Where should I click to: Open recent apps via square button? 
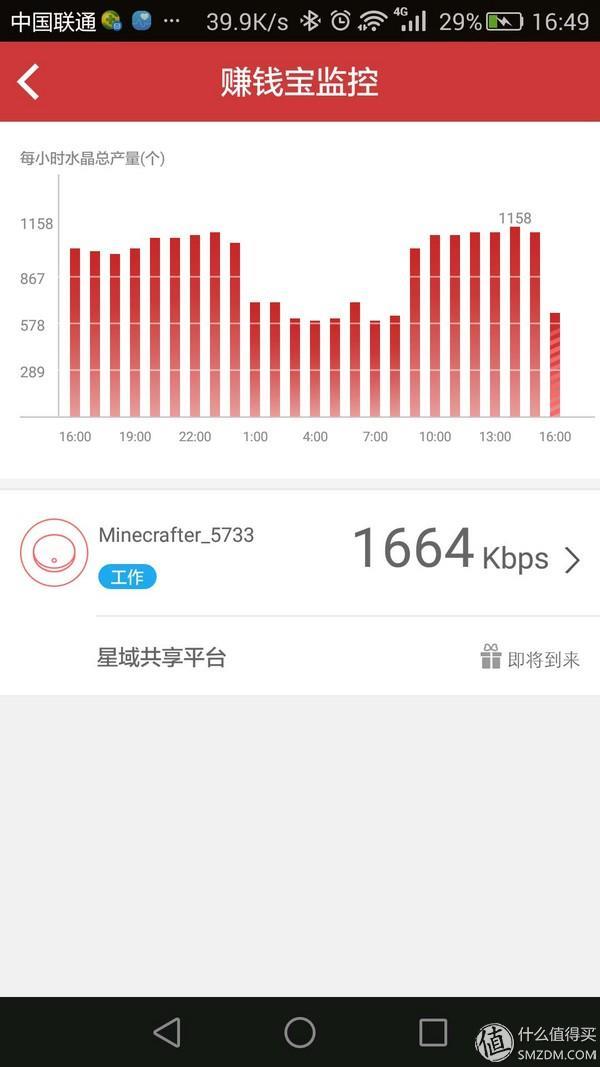point(433,1032)
